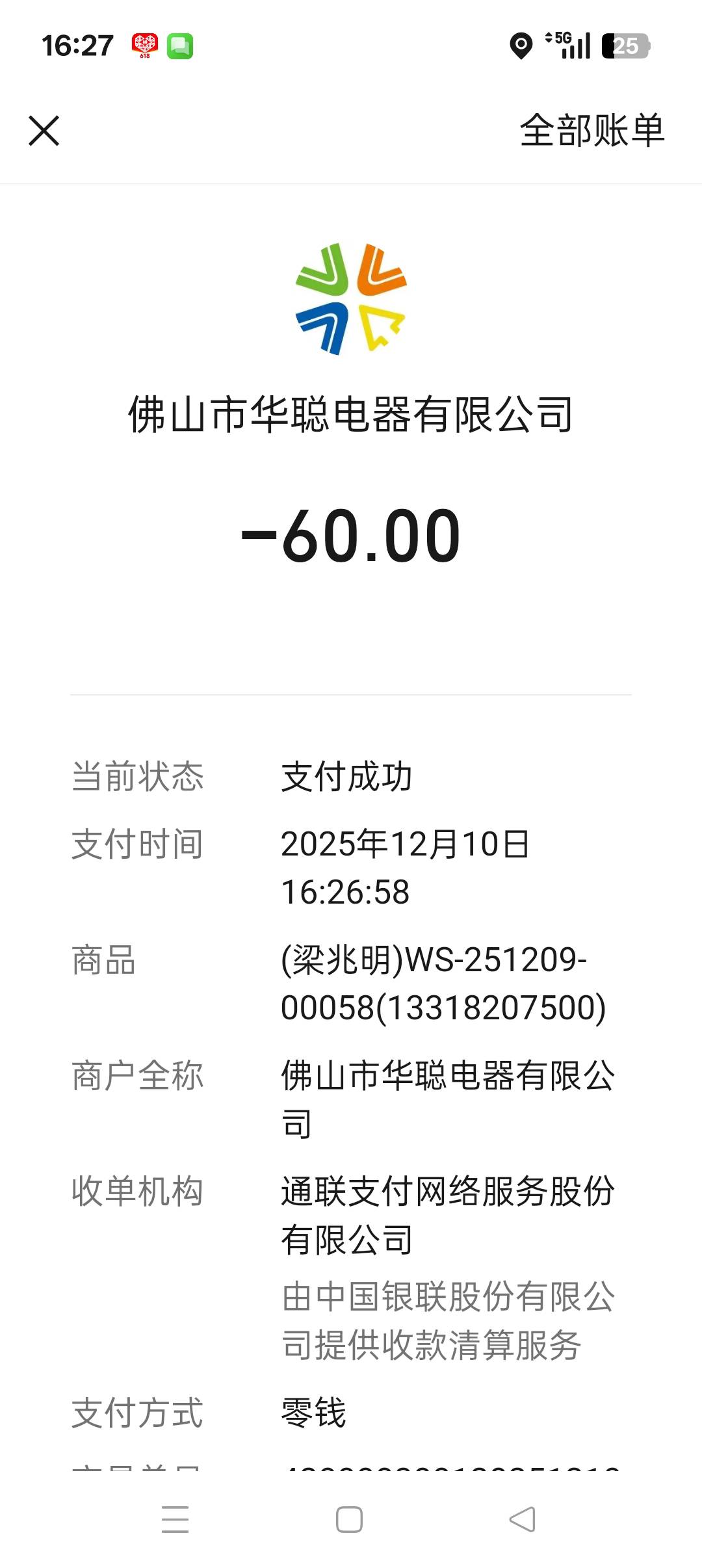Go to the home screen
The width and height of the screenshot is (702, 1568).
[349, 1519]
